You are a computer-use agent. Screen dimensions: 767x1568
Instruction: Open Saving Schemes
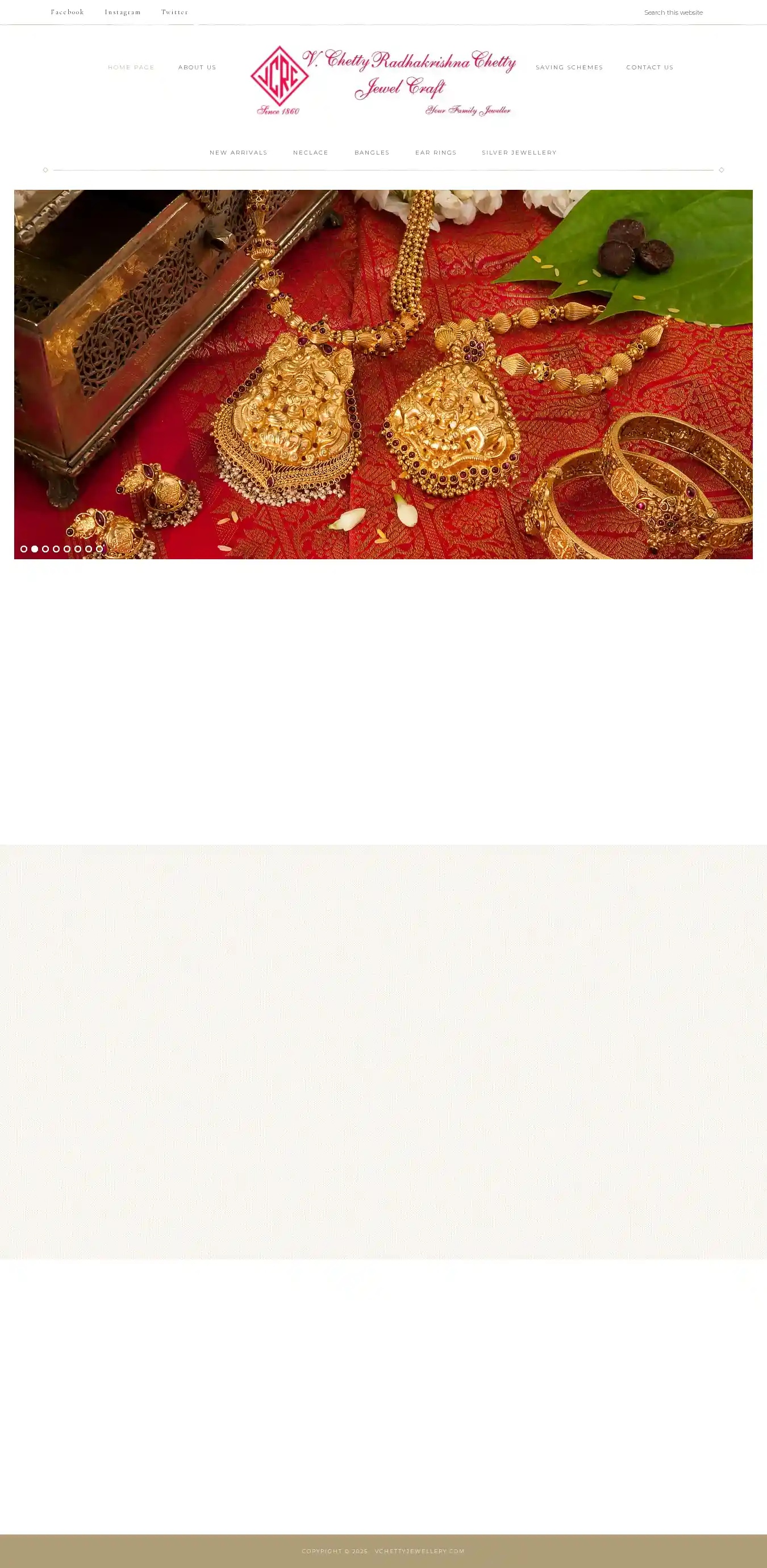tap(569, 68)
